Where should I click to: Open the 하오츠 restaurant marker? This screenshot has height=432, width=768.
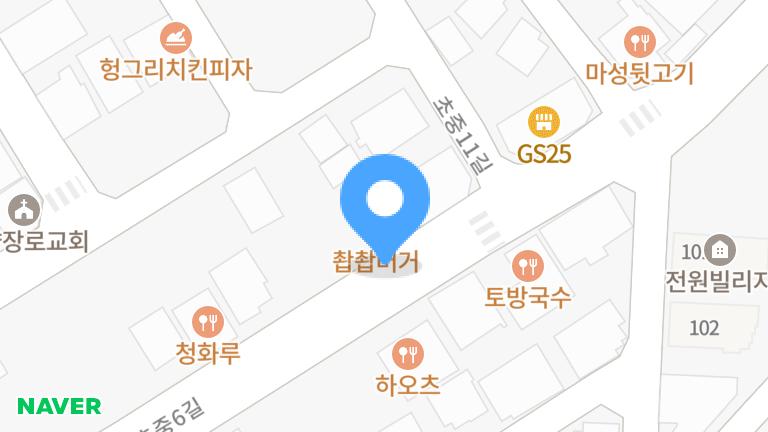[x=408, y=353]
